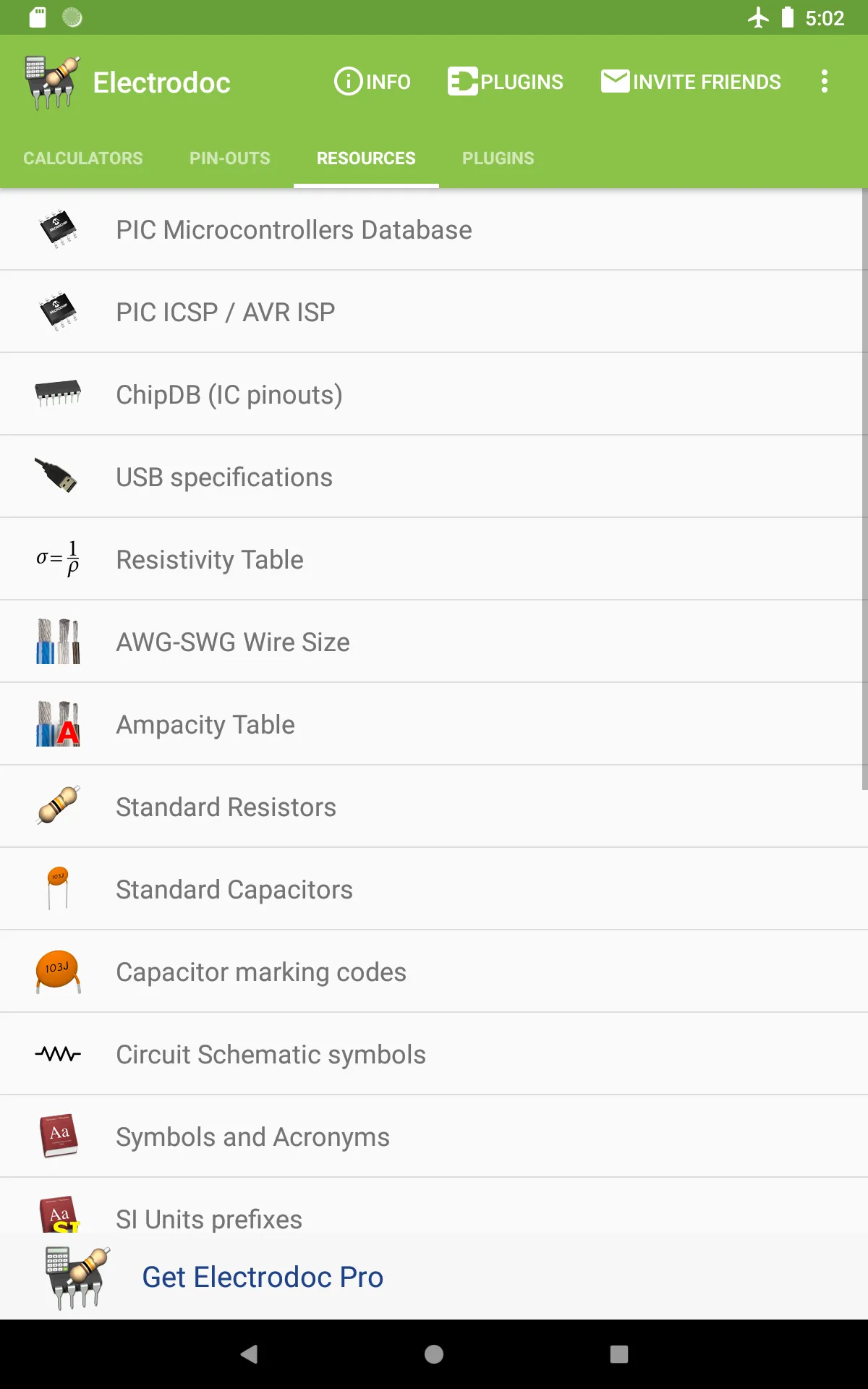Screen dimensions: 868x1389
Task: Click INVITE FRIENDS
Action: click(x=691, y=82)
